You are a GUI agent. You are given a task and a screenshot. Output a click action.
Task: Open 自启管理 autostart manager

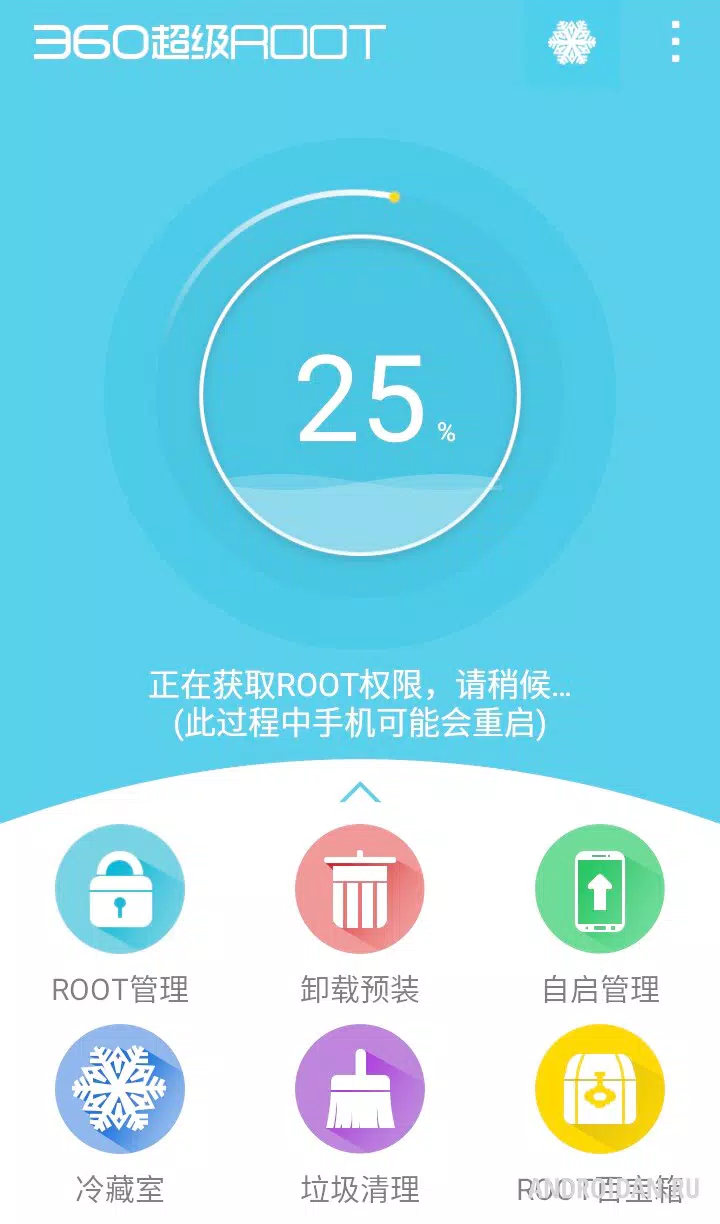pyautogui.click(x=599, y=890)
